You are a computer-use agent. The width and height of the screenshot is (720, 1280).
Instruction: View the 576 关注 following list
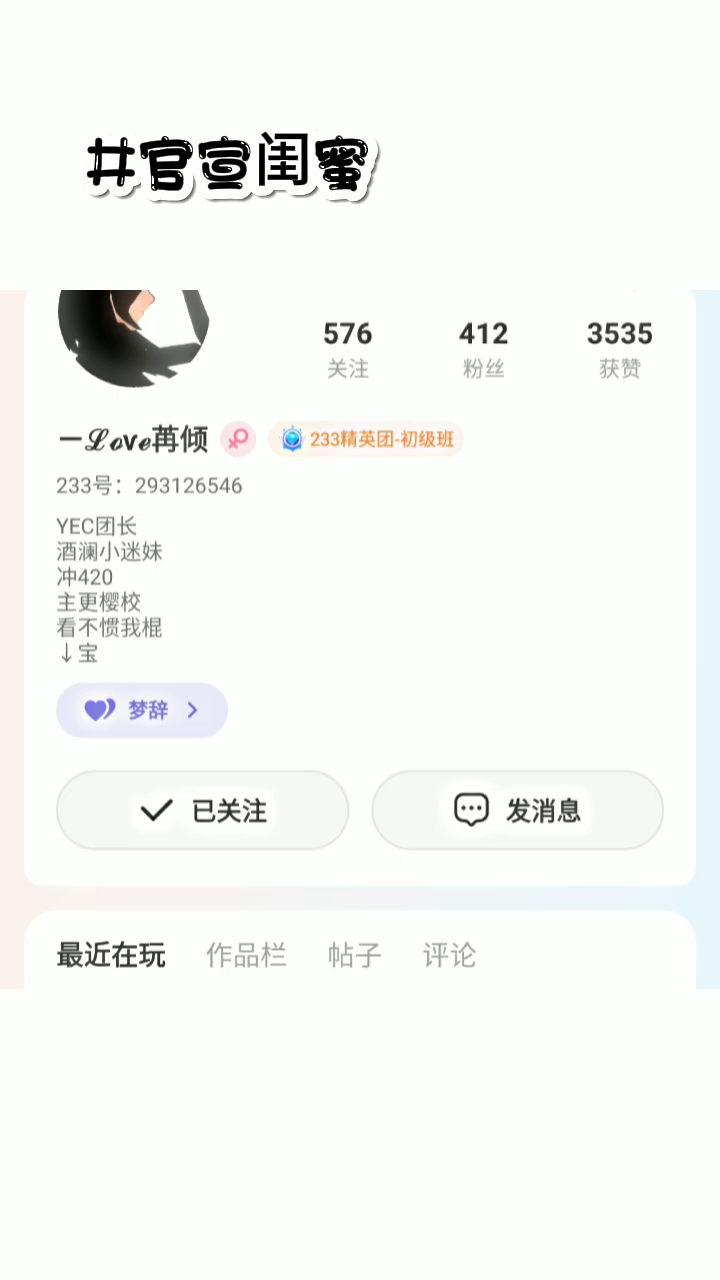pos(348,349)
